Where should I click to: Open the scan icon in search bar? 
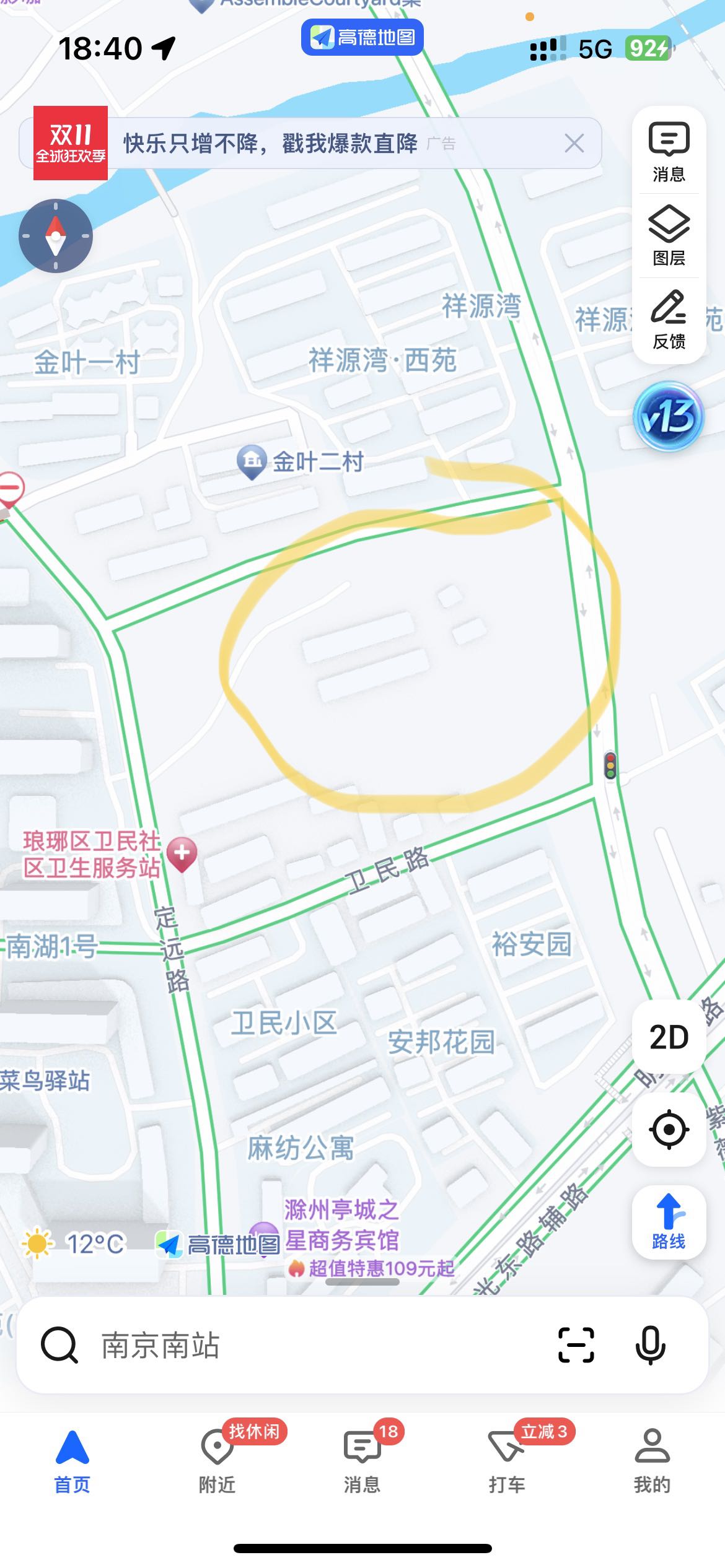point(576,1346)
